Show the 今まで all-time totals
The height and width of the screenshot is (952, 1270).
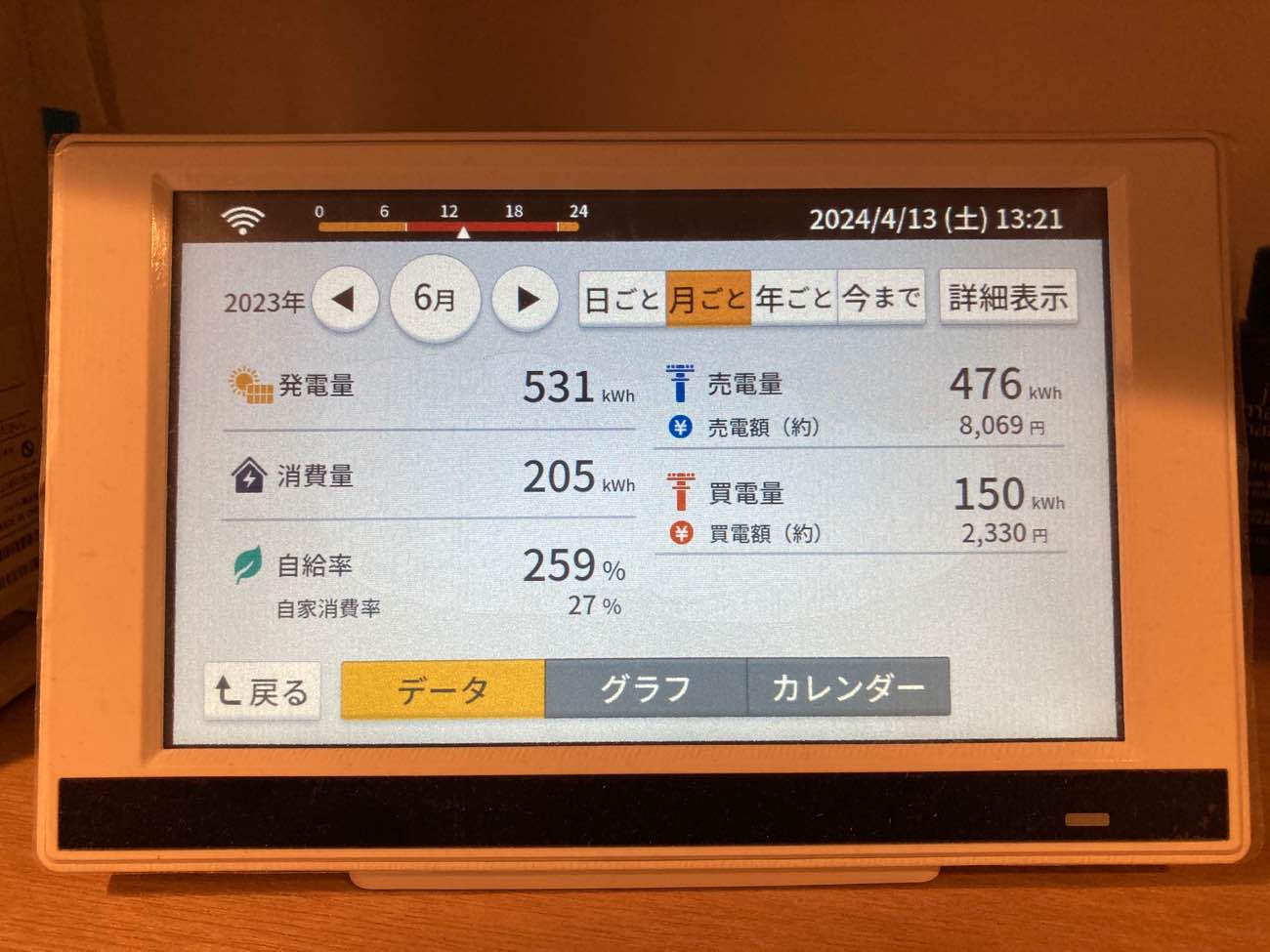[881, 297]
